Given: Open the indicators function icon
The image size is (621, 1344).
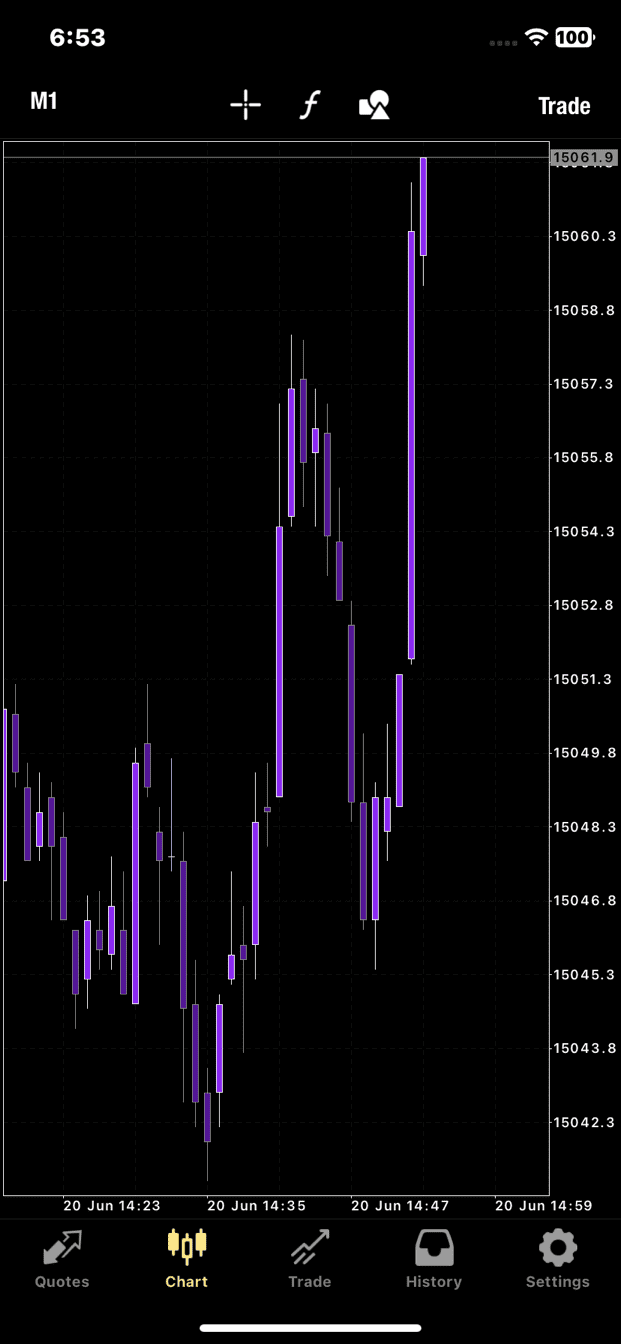Looking at the screenshot, I should click(x=310, y=105).
